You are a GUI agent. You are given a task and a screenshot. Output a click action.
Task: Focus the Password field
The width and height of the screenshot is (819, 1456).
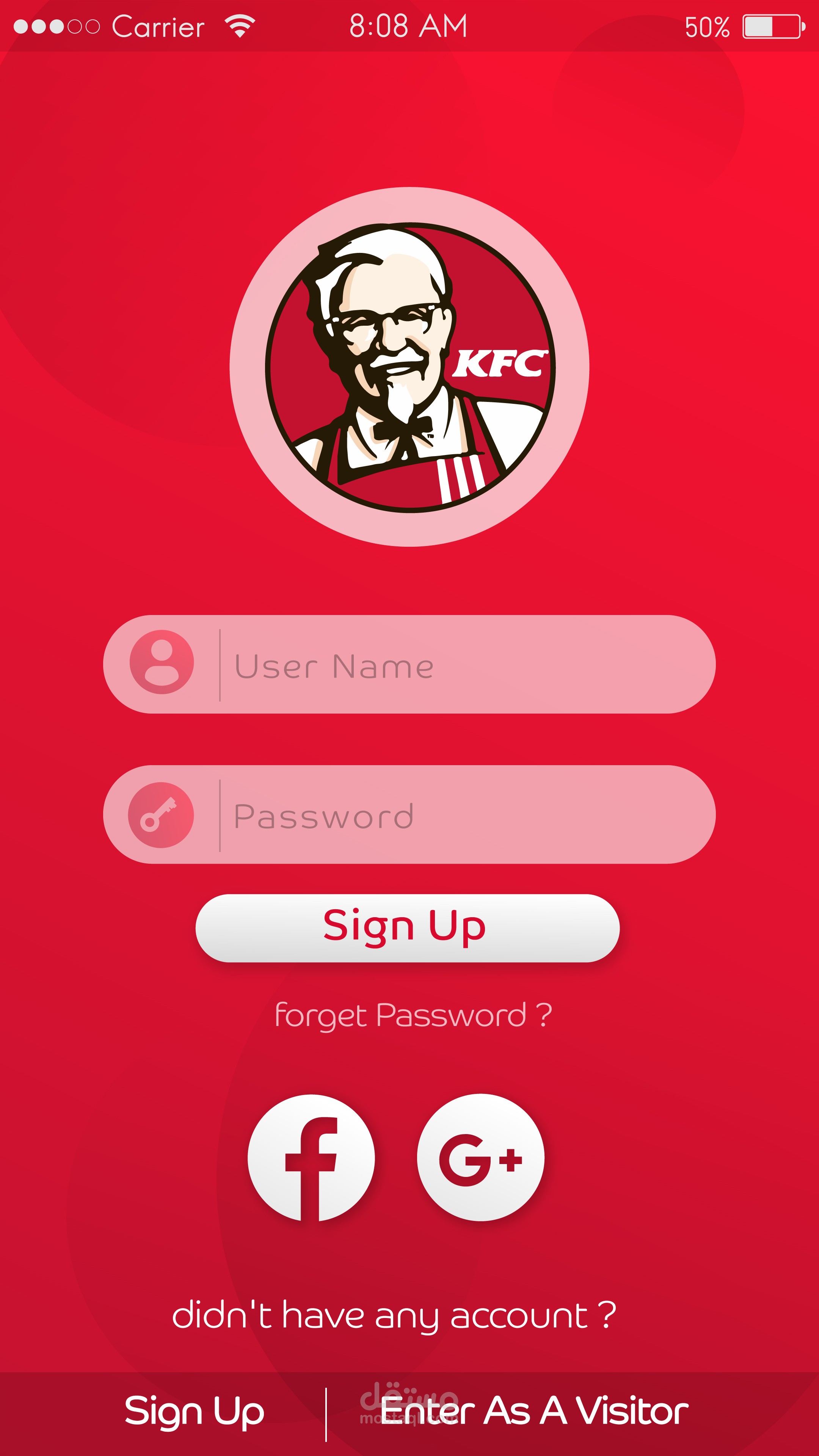pyautogui.click(x=409, y=814)
